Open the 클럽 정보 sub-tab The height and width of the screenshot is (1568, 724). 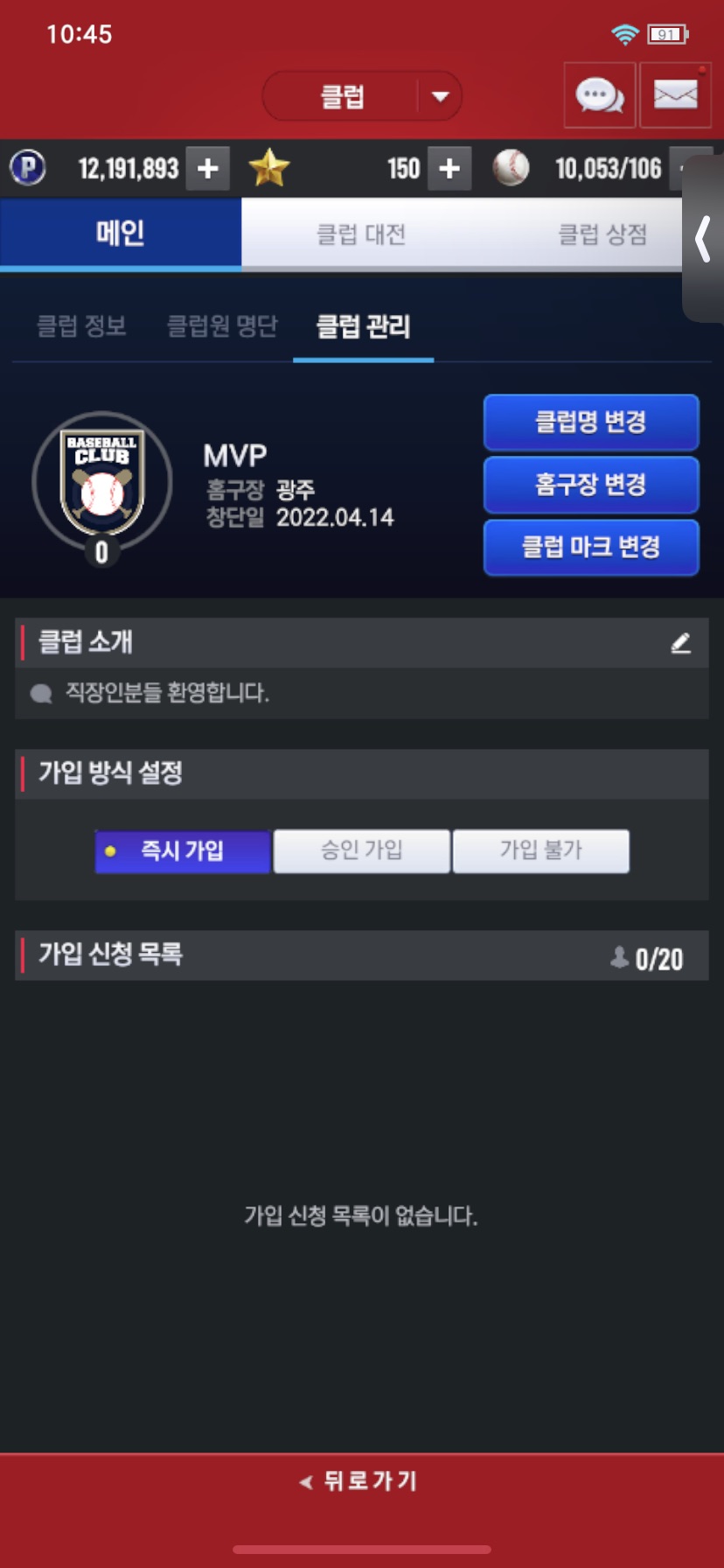(81, 326)
